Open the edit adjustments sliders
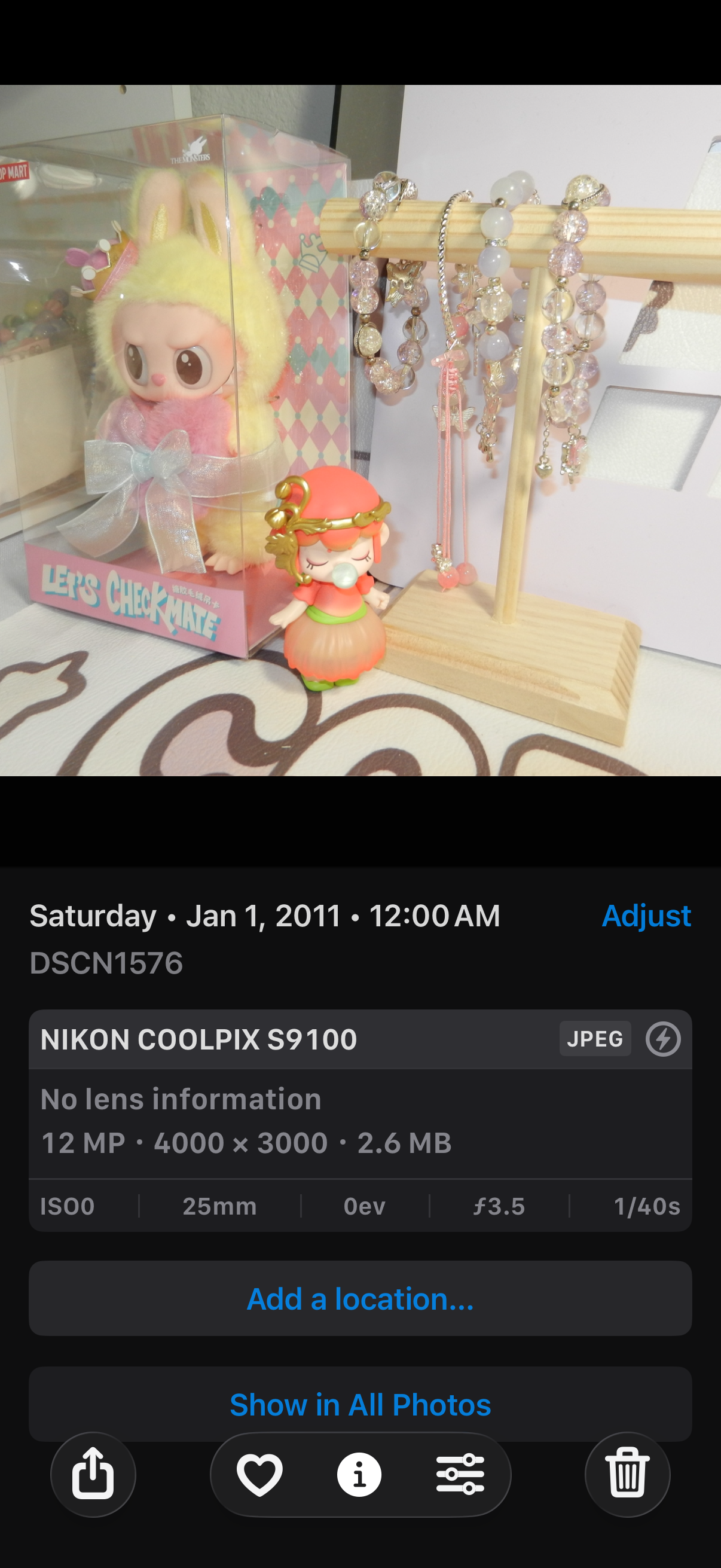 tap(460, 1474)
